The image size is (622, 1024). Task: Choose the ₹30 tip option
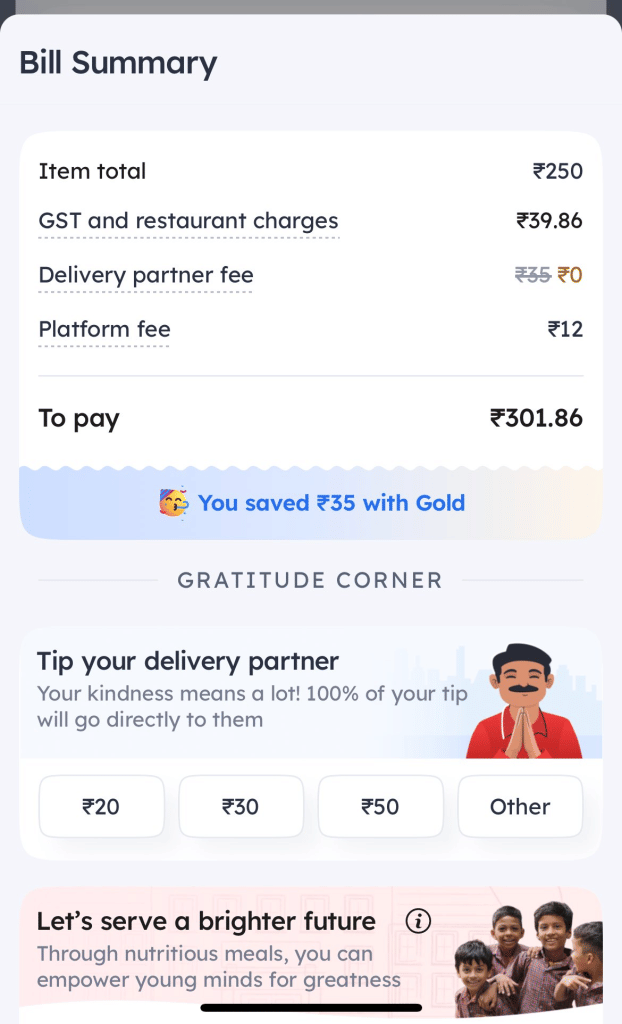(241, 807)
